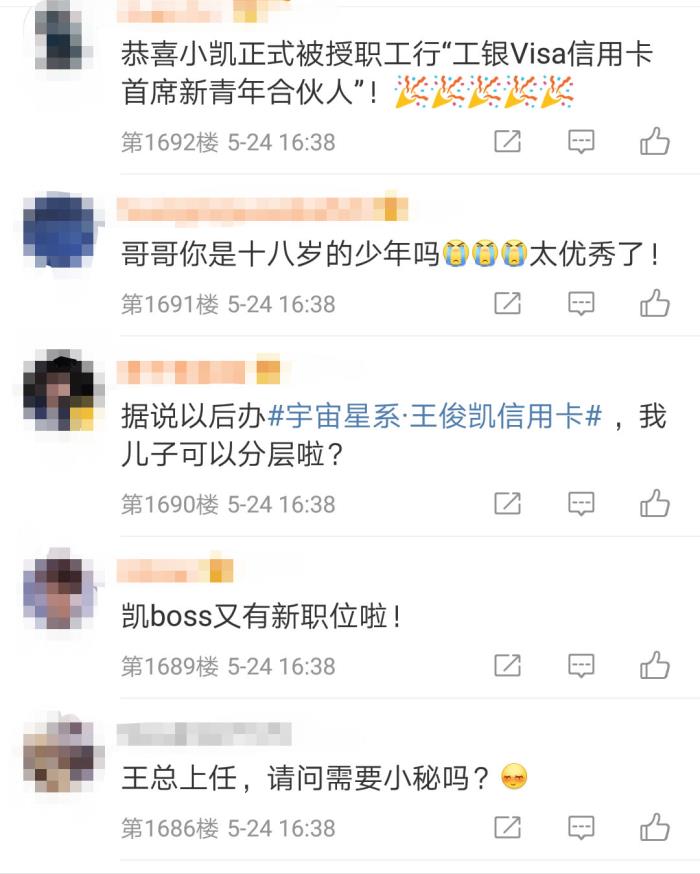Image resolution: width=700 pixels, height=874 pixels.
Task: Repost the floor 1692 comment
Action: pyautogui.click(x=508, y=141)
